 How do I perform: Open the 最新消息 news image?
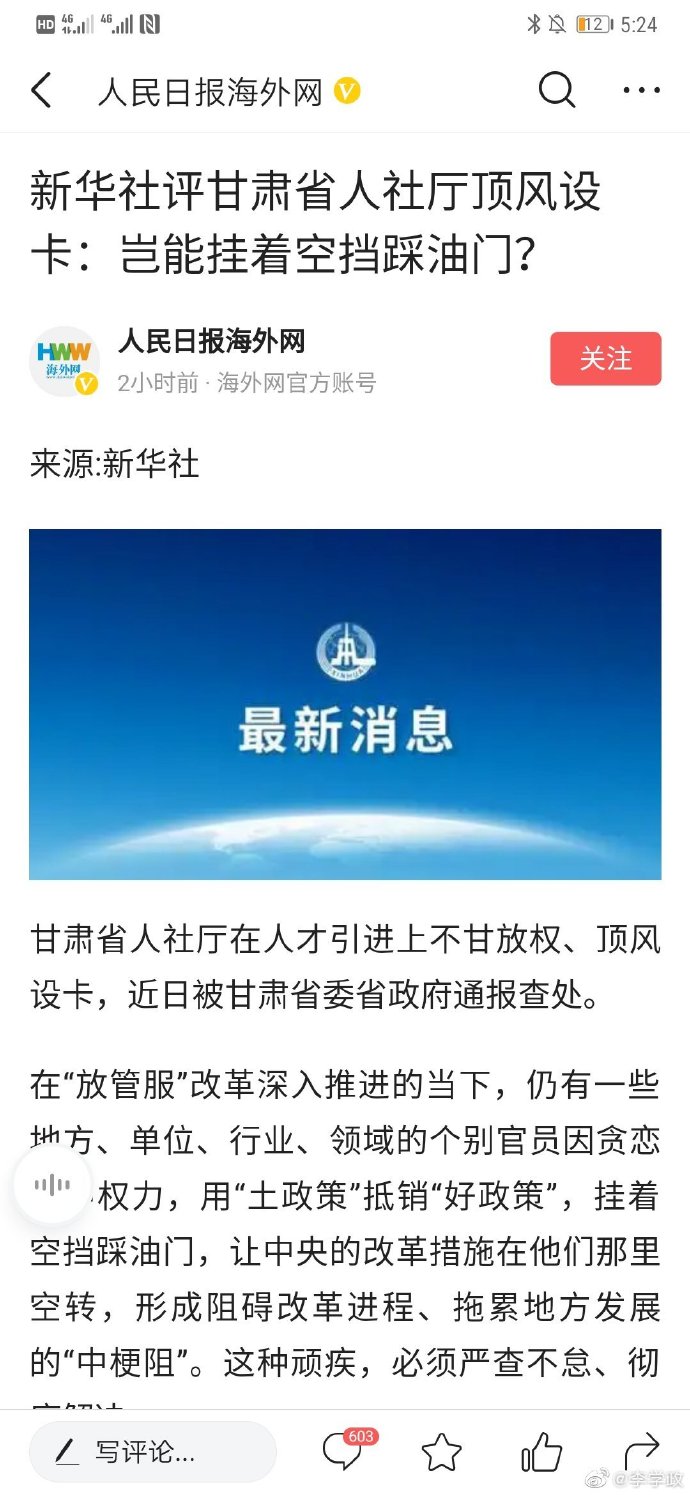click(345, 704)
